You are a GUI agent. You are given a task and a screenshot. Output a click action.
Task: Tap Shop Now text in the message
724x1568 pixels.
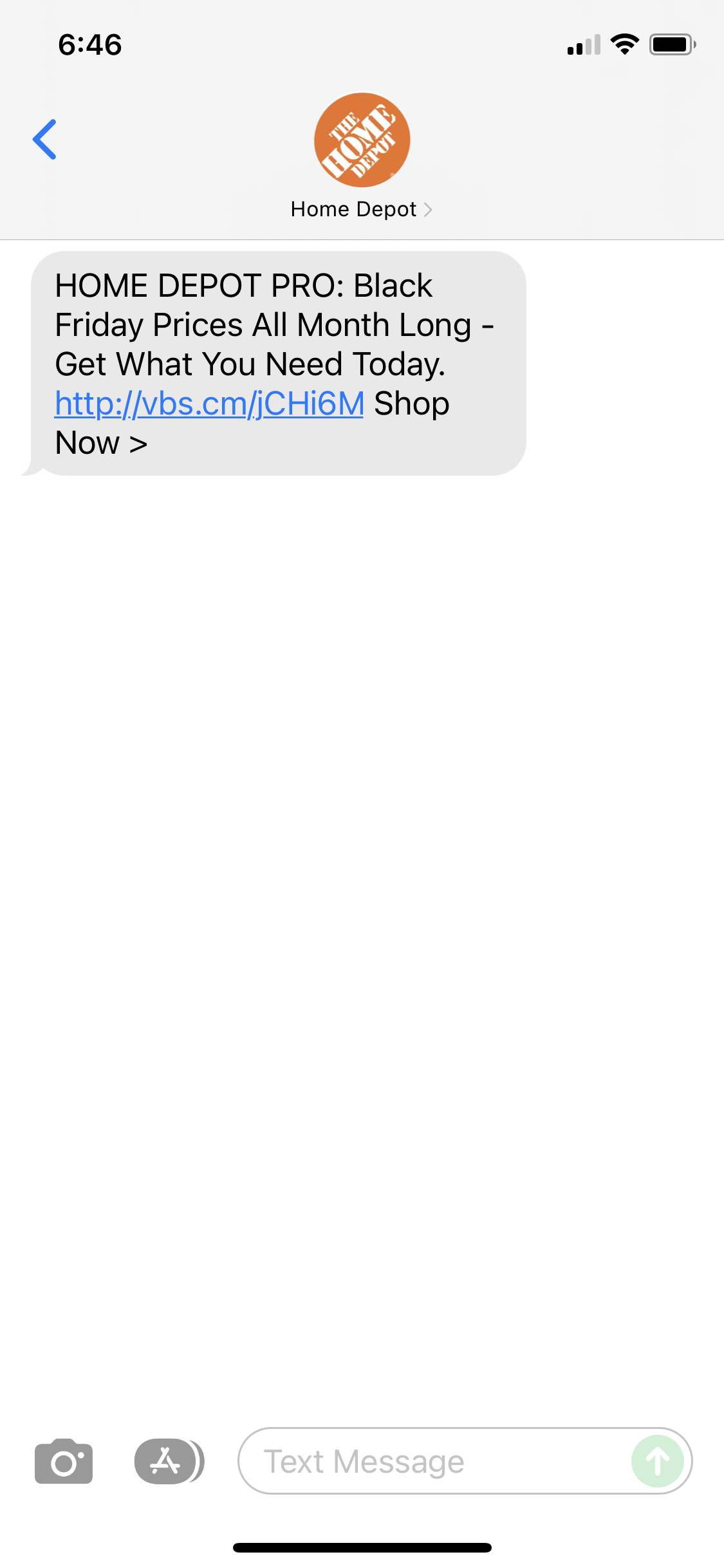tap(412, 403)
